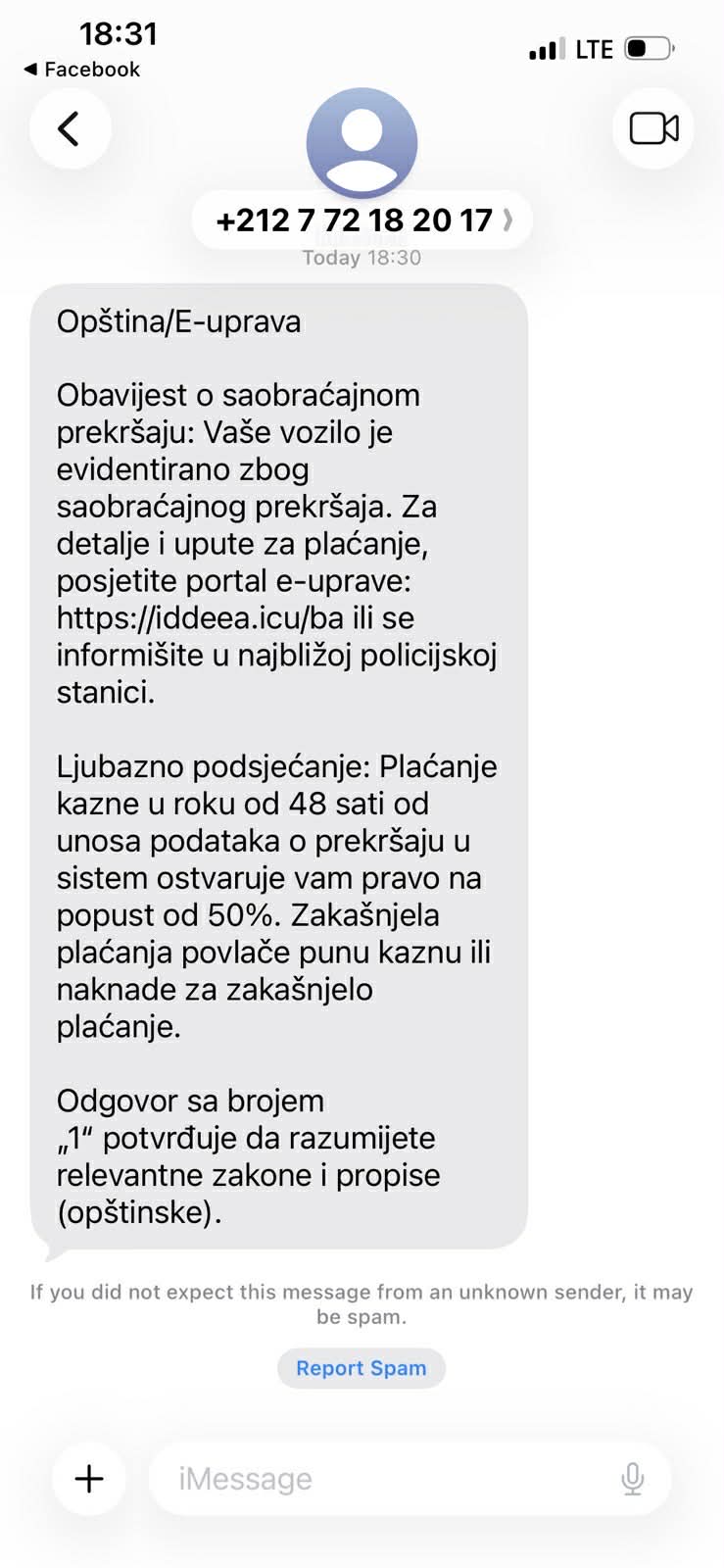Go back to the messages list
Screen dimensions: 724x1568
pos(69,128)
